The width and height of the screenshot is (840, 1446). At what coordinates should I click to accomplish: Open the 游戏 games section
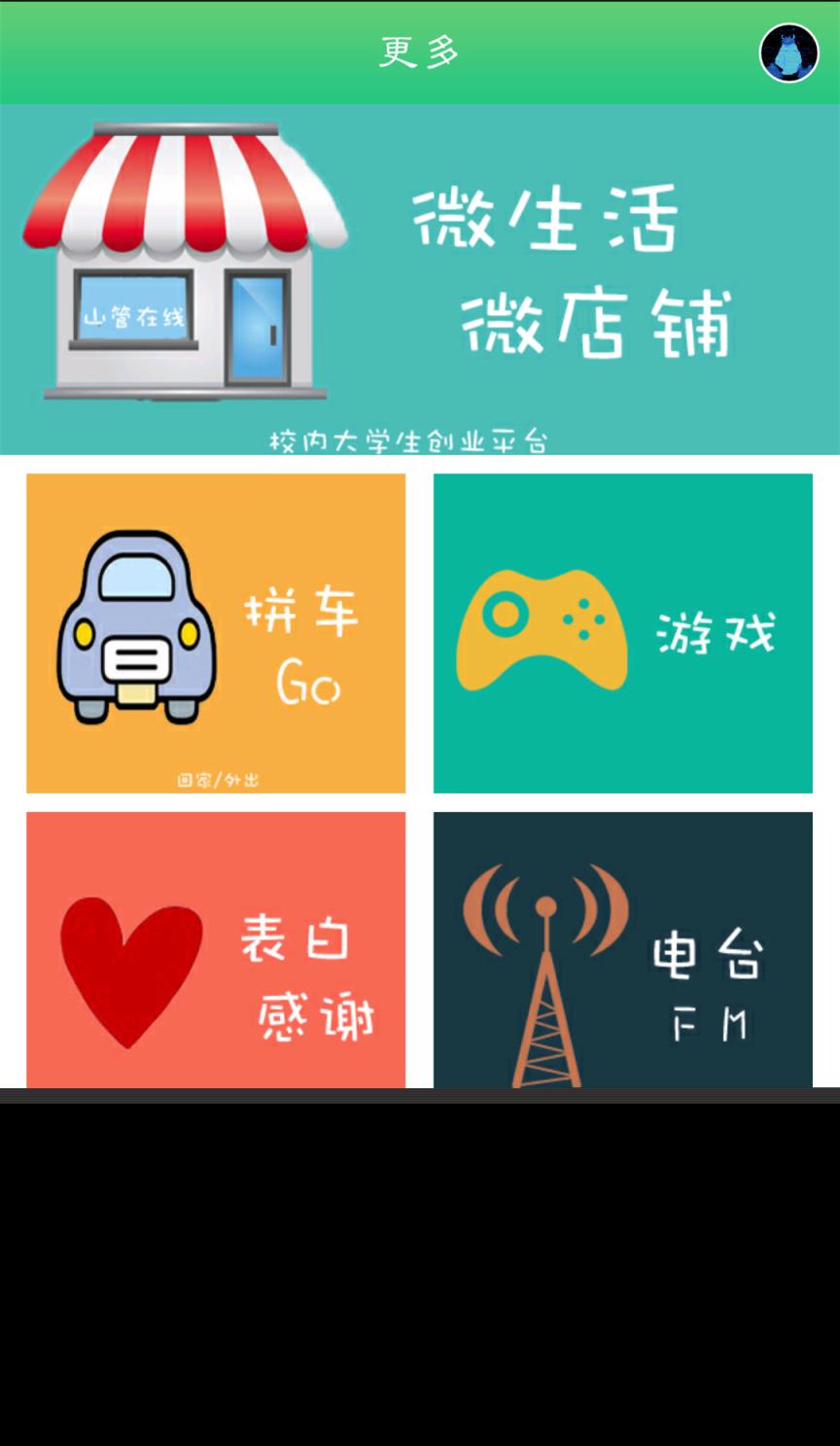tap(621, 633)
